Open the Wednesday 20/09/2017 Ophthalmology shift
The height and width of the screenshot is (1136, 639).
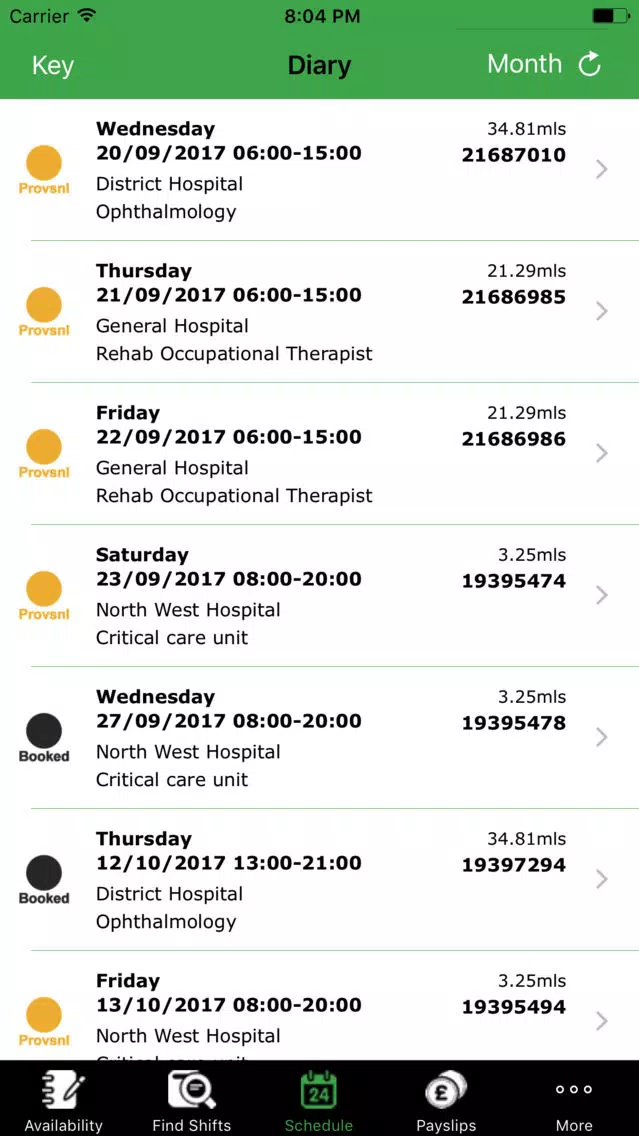coord(320,170)
